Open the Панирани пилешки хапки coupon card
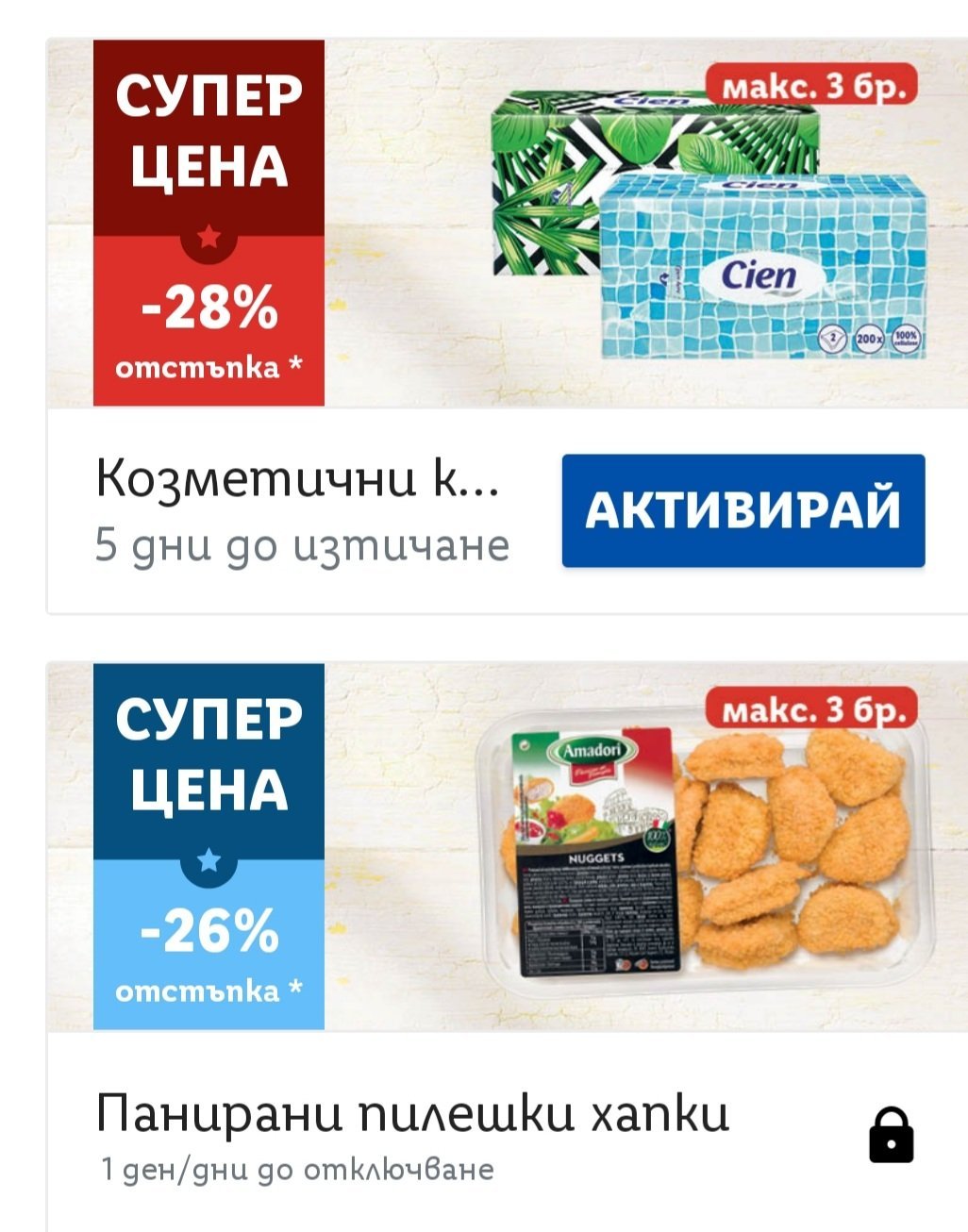Image resolution: width=968 pixels, height=1232 pixels. pos(508,947)
